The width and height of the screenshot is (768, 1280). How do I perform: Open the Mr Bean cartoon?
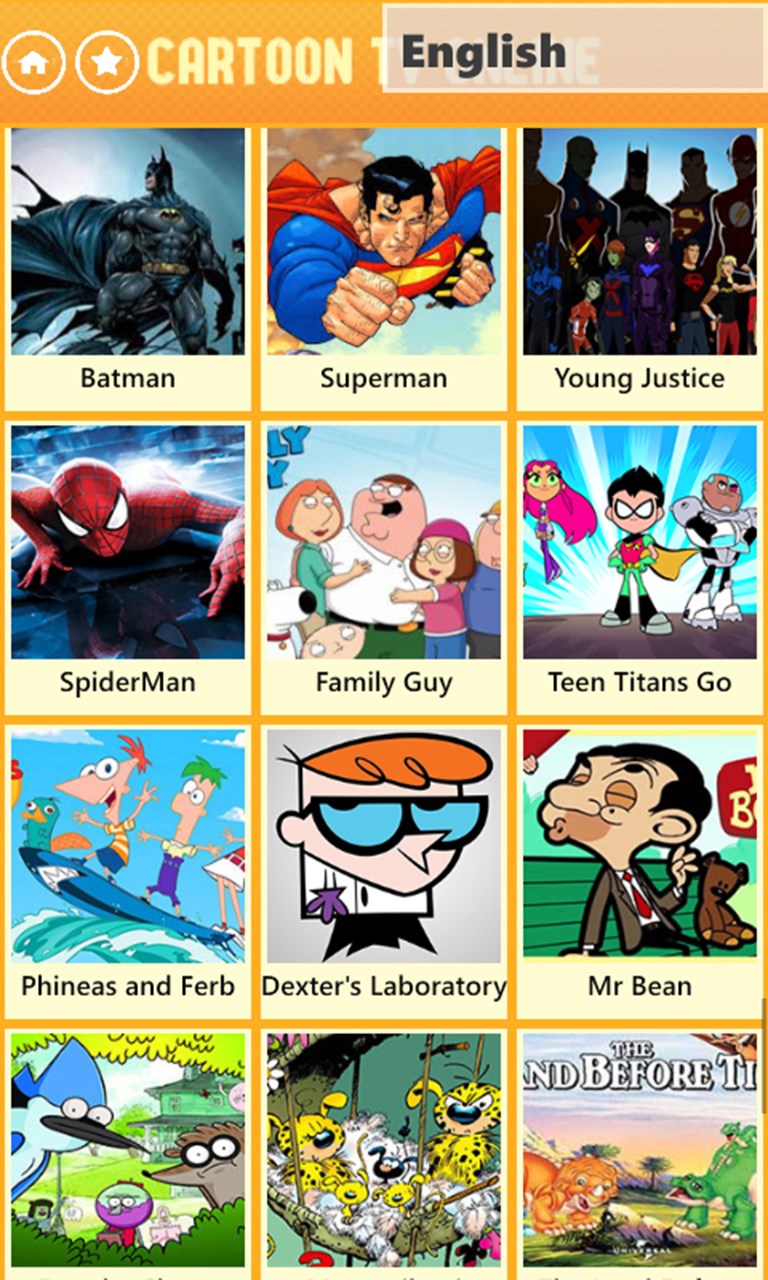[640, 846]
